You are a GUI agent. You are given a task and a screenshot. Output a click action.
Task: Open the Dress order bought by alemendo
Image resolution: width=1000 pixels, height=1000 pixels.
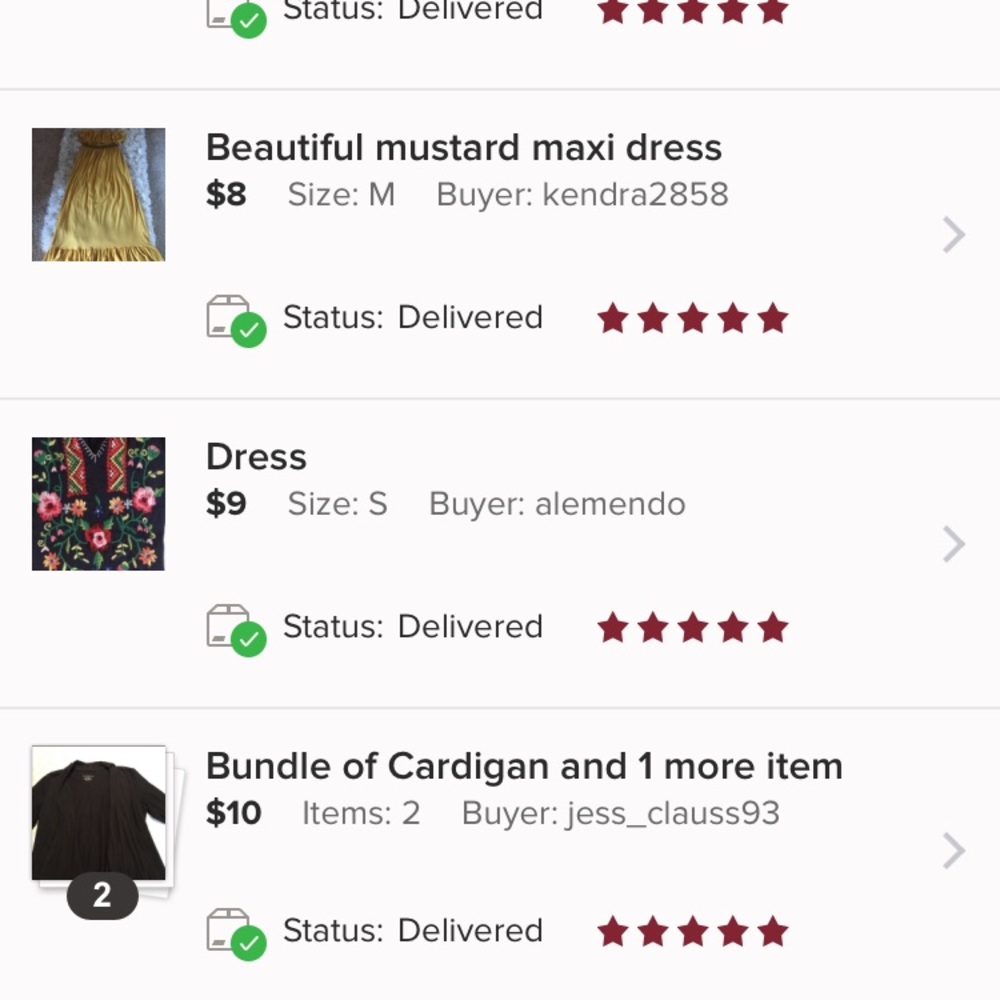256,457
